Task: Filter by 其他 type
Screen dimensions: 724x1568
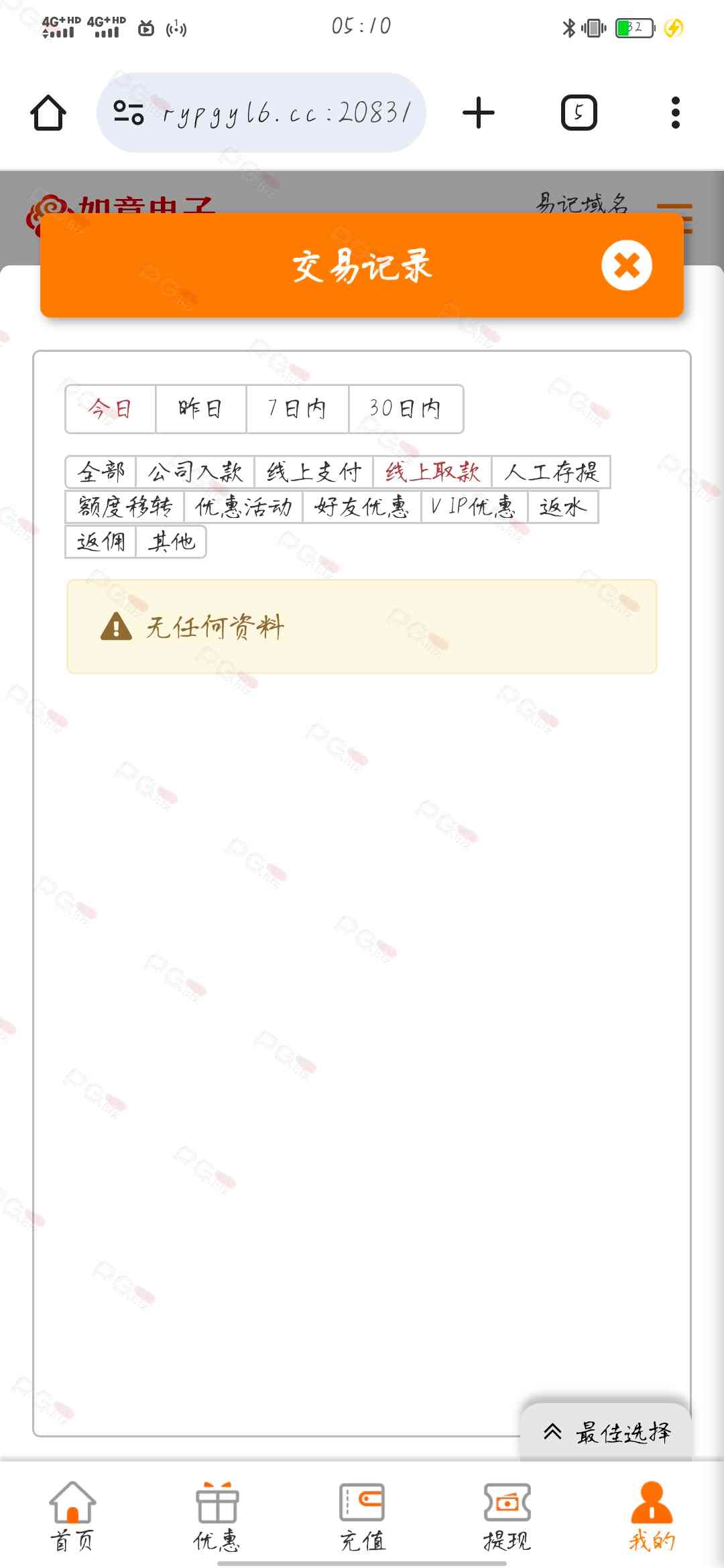Action: 172,541
